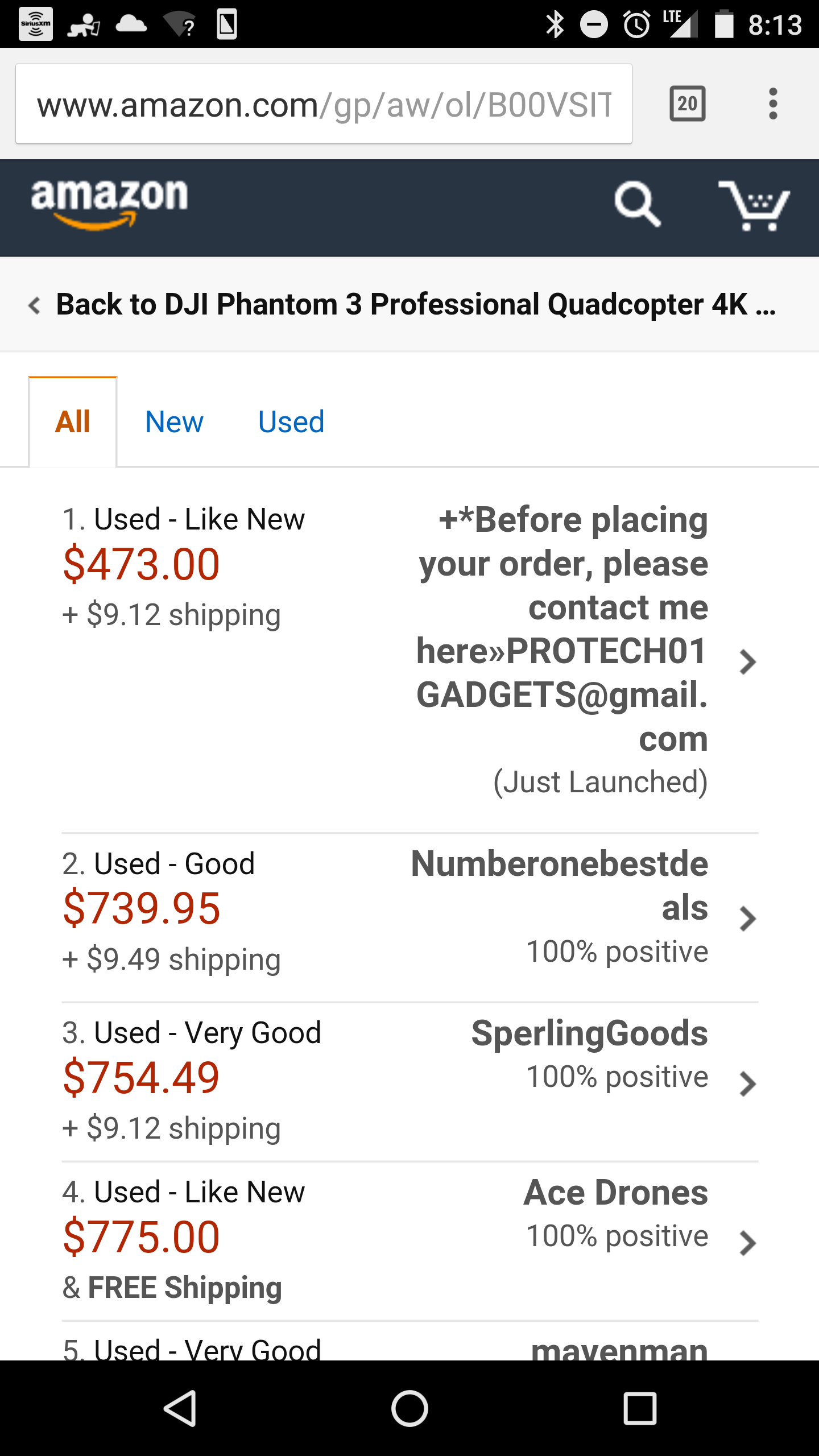This screenshot has height=1456, width=819.
Task: Open the mavenman offer listing
Action: [x=409, y=1341]
